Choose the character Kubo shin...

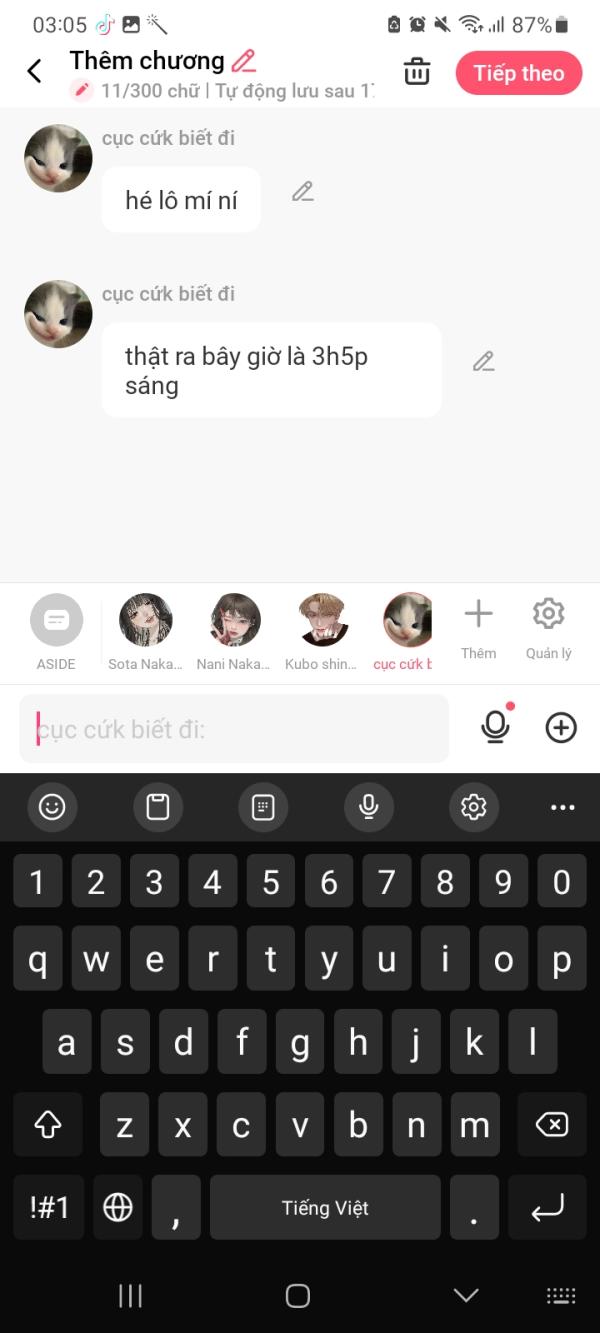[322, 632]
